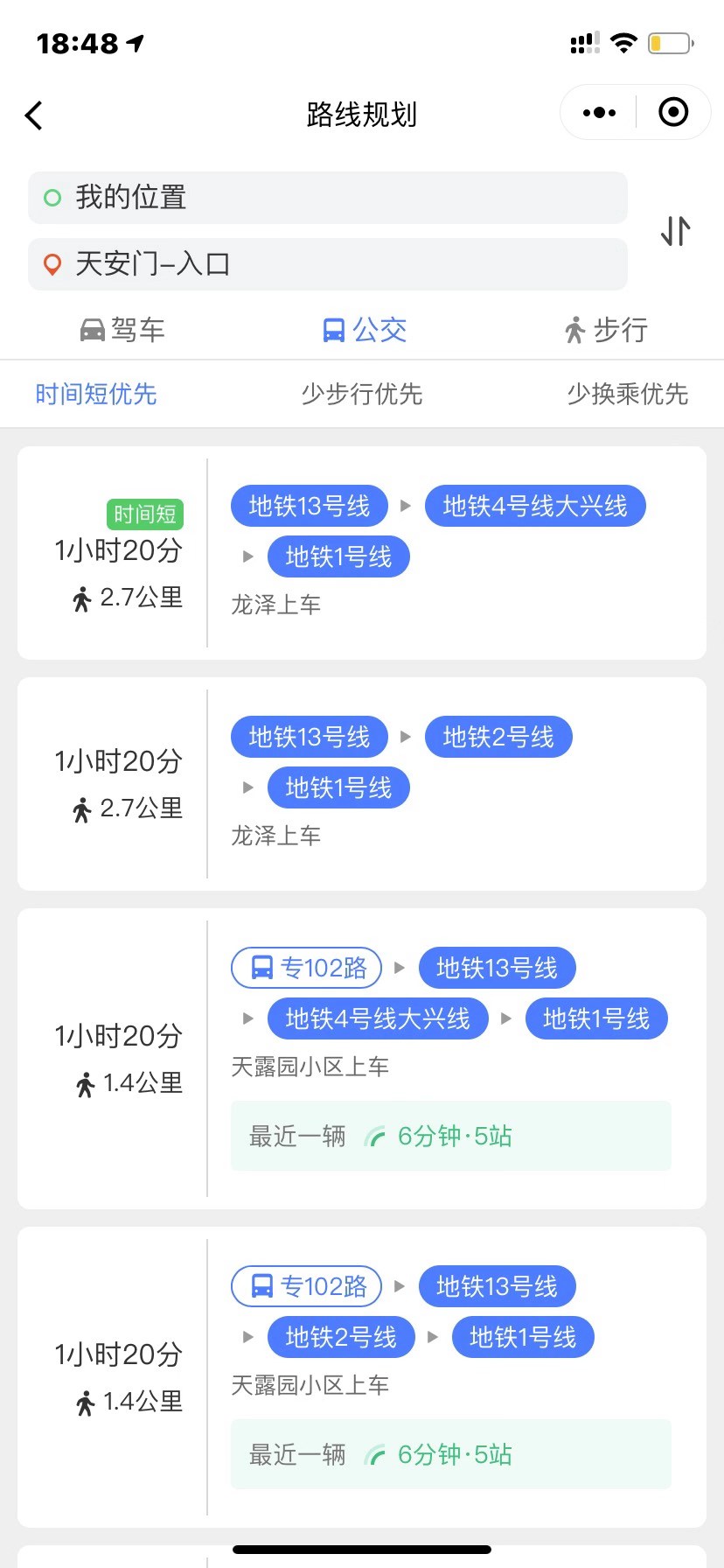
Task: Click the back arrow to return
Action: coord(33,115)
